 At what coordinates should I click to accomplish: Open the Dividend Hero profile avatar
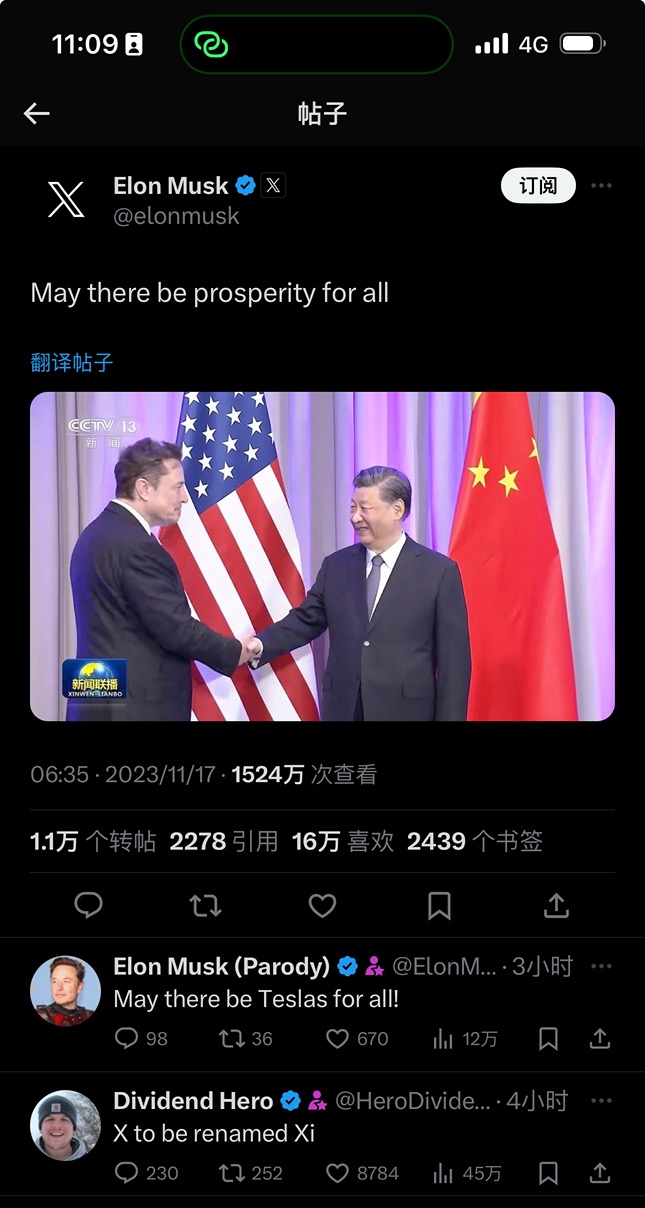coord(66,1125)
